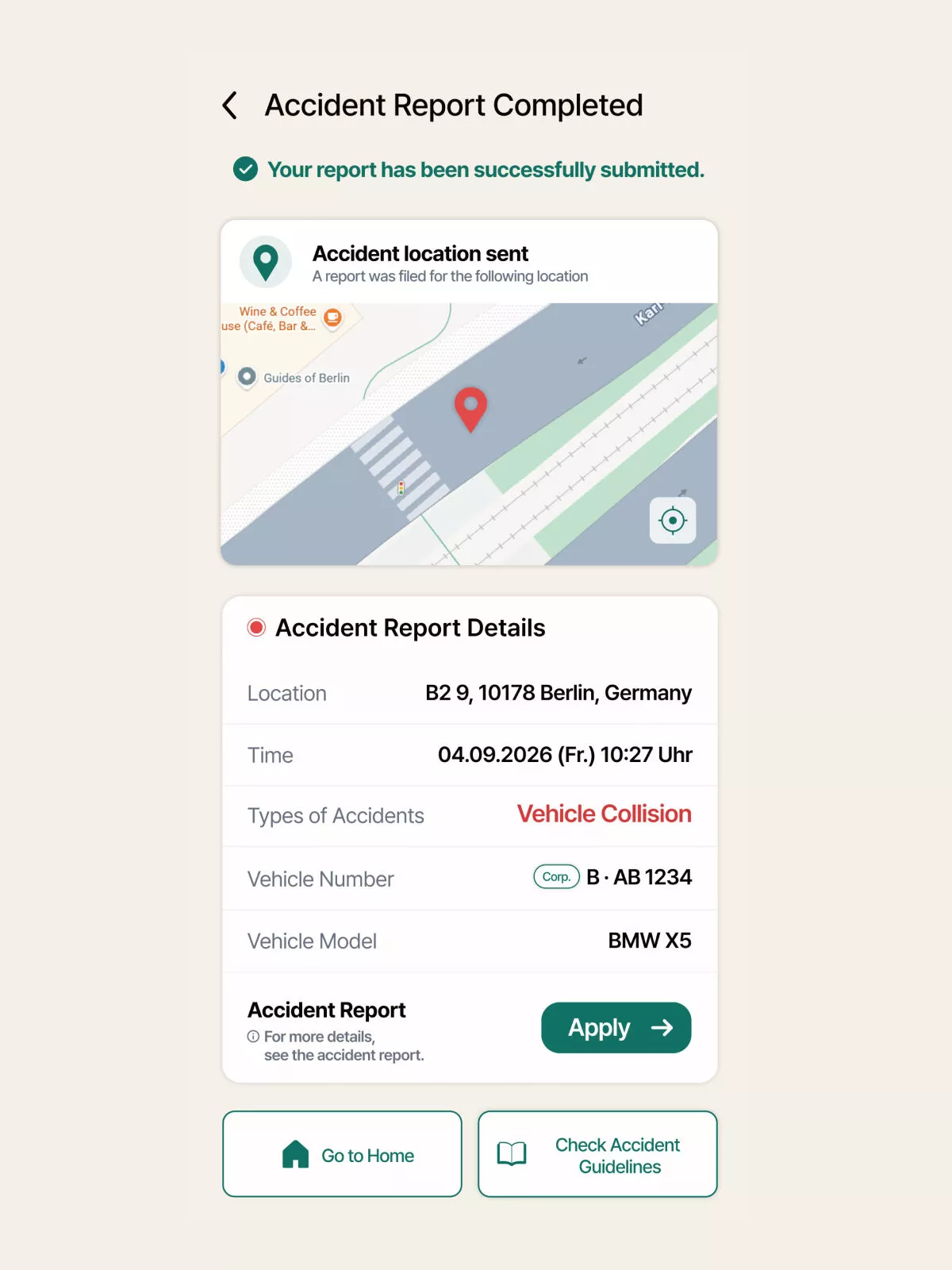
Task: Recenter the map on current location
Action: click(673, 521)
